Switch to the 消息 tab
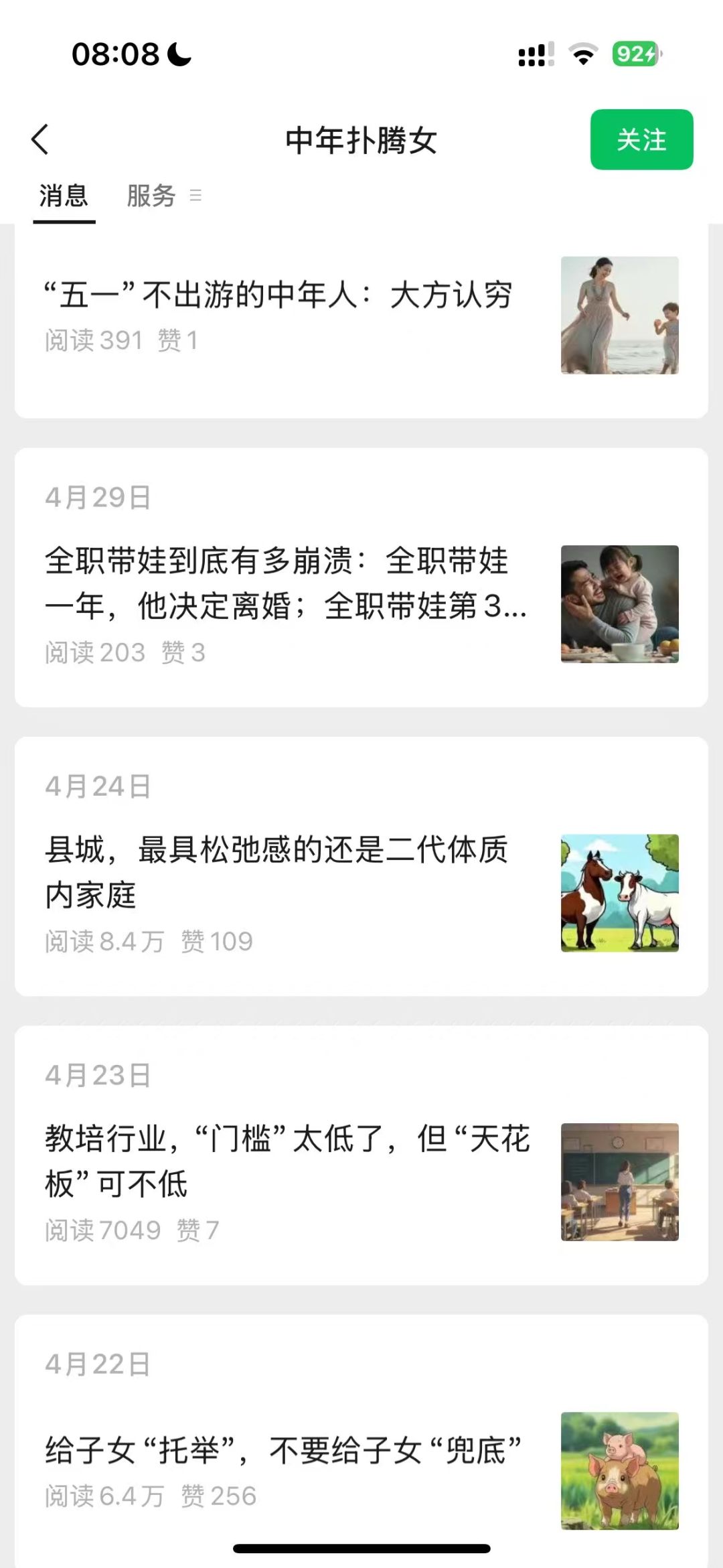The image size is (723, 1568). pyautogui.click(x=64, y=196)
